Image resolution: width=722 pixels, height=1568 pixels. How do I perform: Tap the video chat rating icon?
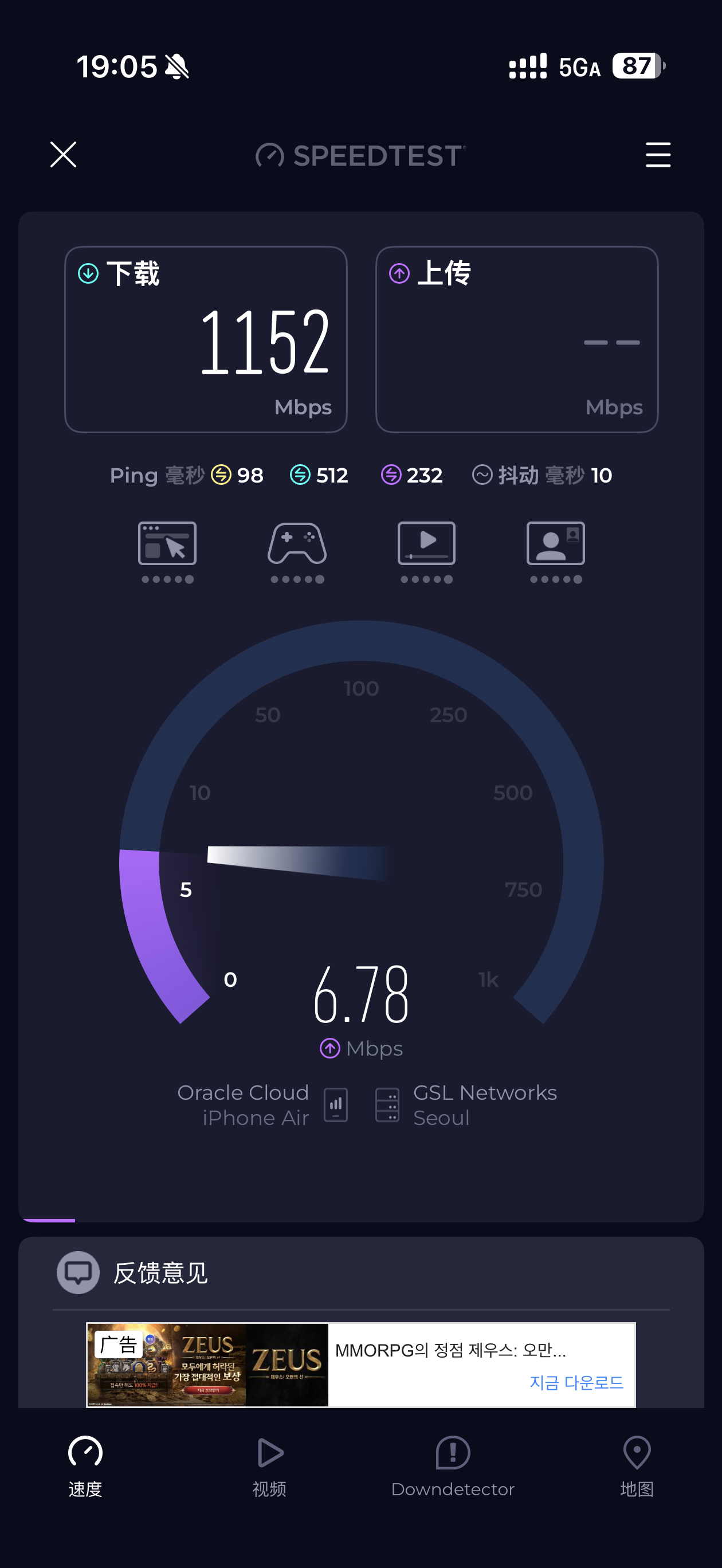tap(556, 552)
